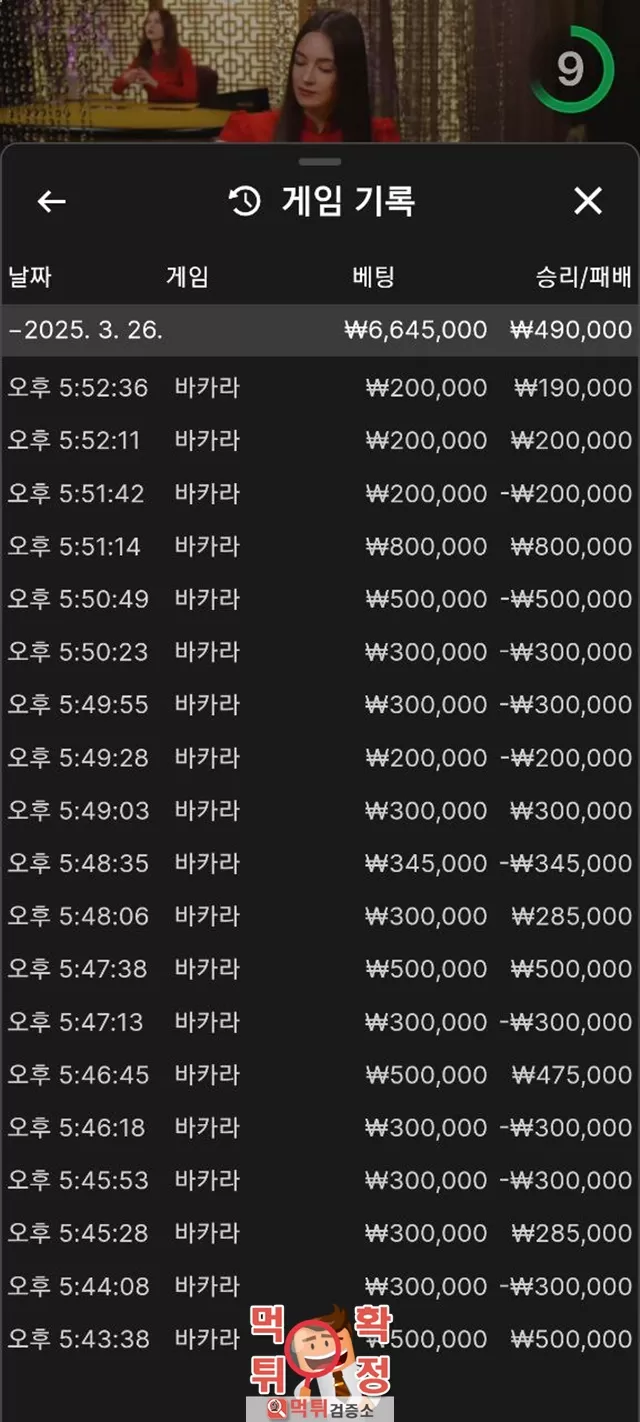Image resolution: width=640 pixels, height=1422 pixels.
Task: Open the 오후 5:48:35 ₩345,000 bet record
Action: click(x=320, y=863)
